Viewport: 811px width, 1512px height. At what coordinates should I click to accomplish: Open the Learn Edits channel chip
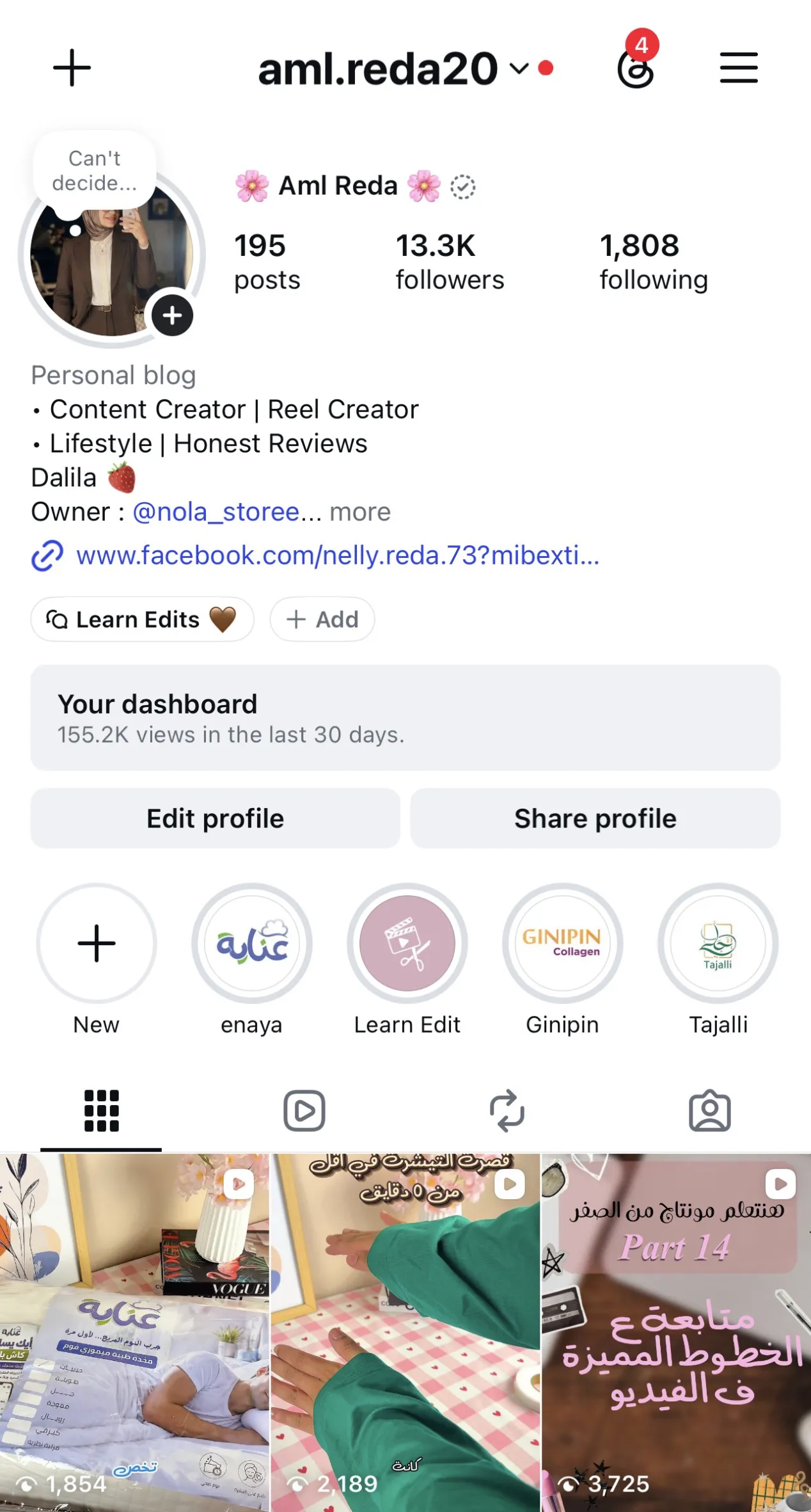click(142, 619)
